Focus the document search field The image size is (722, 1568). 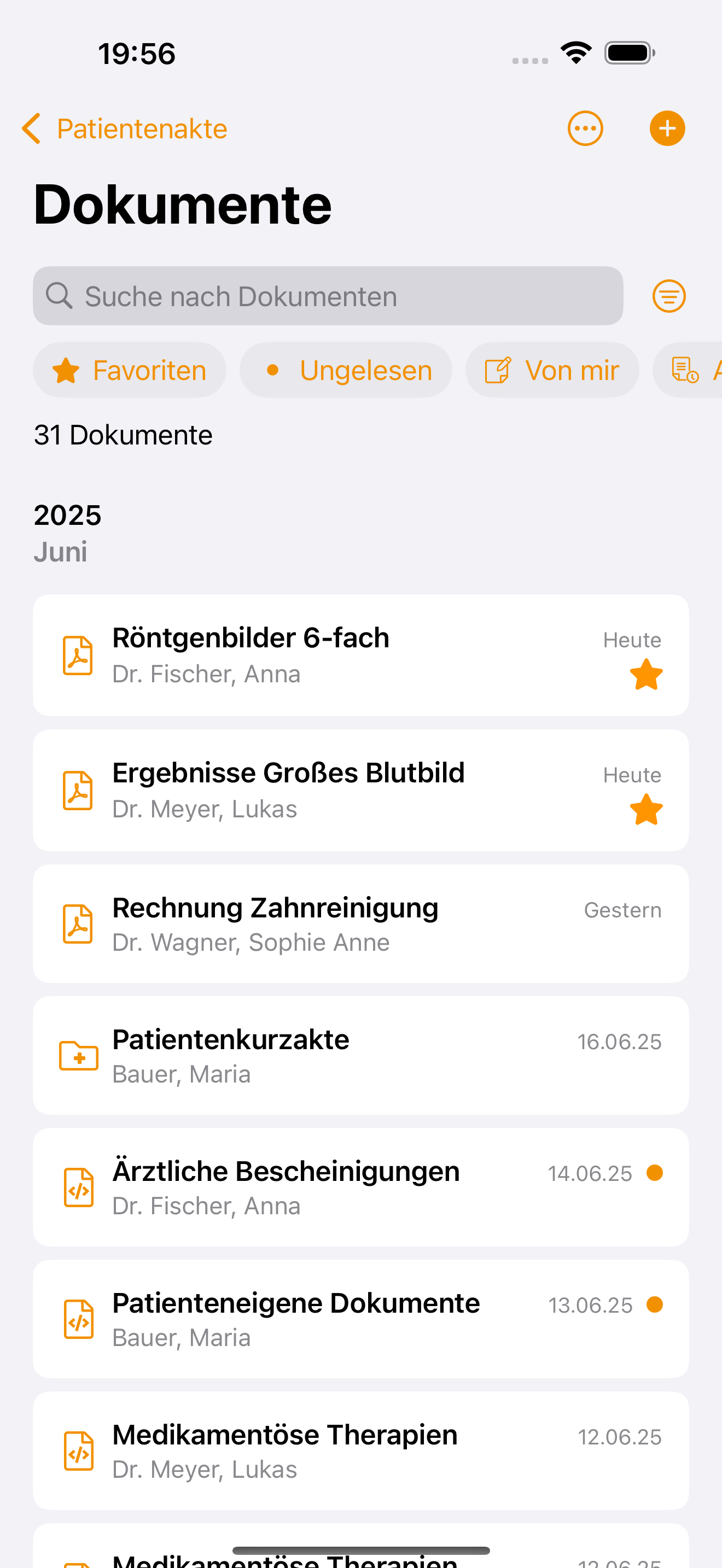click(x=328, y=296)
